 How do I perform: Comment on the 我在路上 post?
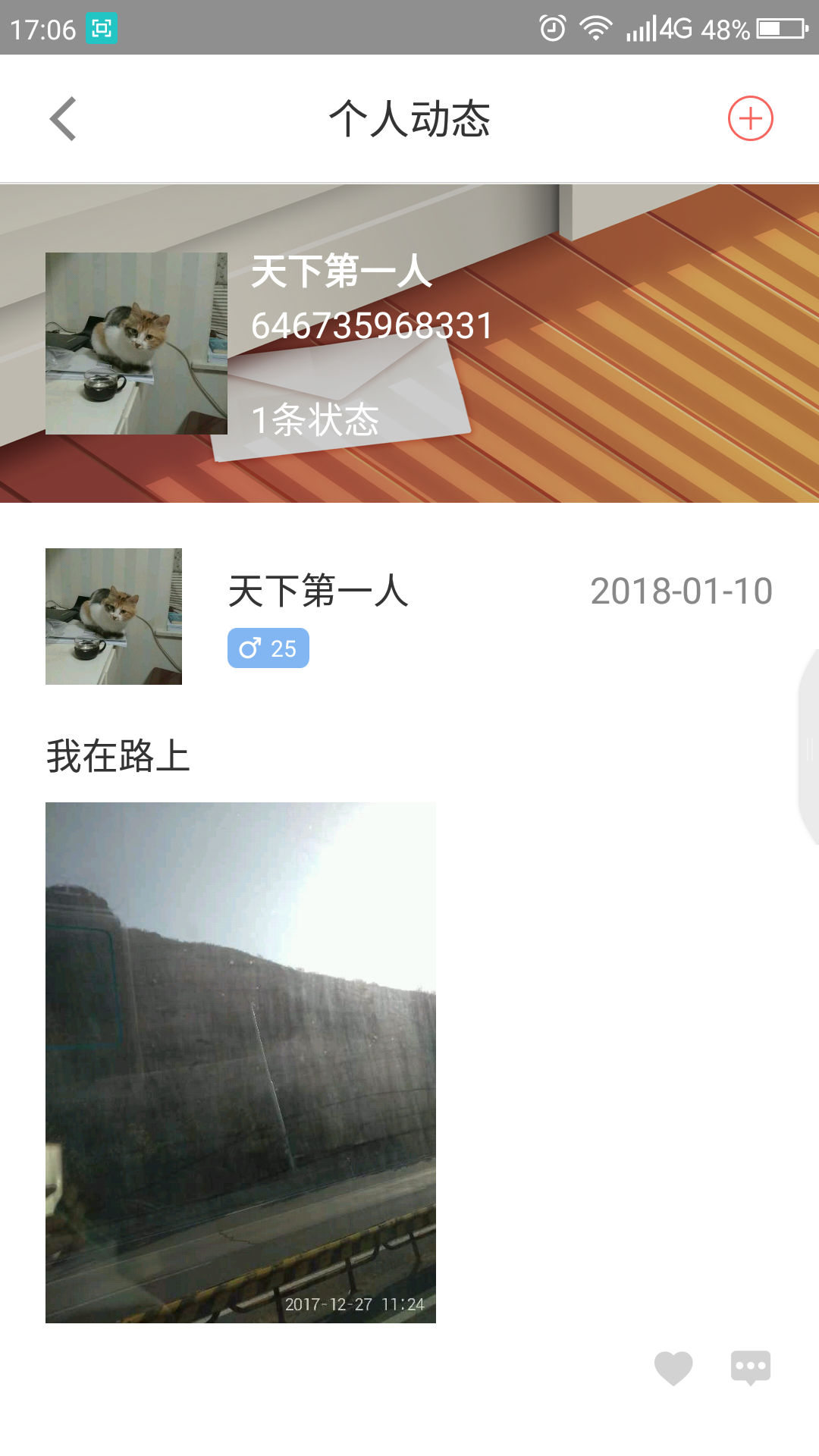click(x=750, y=1367)
